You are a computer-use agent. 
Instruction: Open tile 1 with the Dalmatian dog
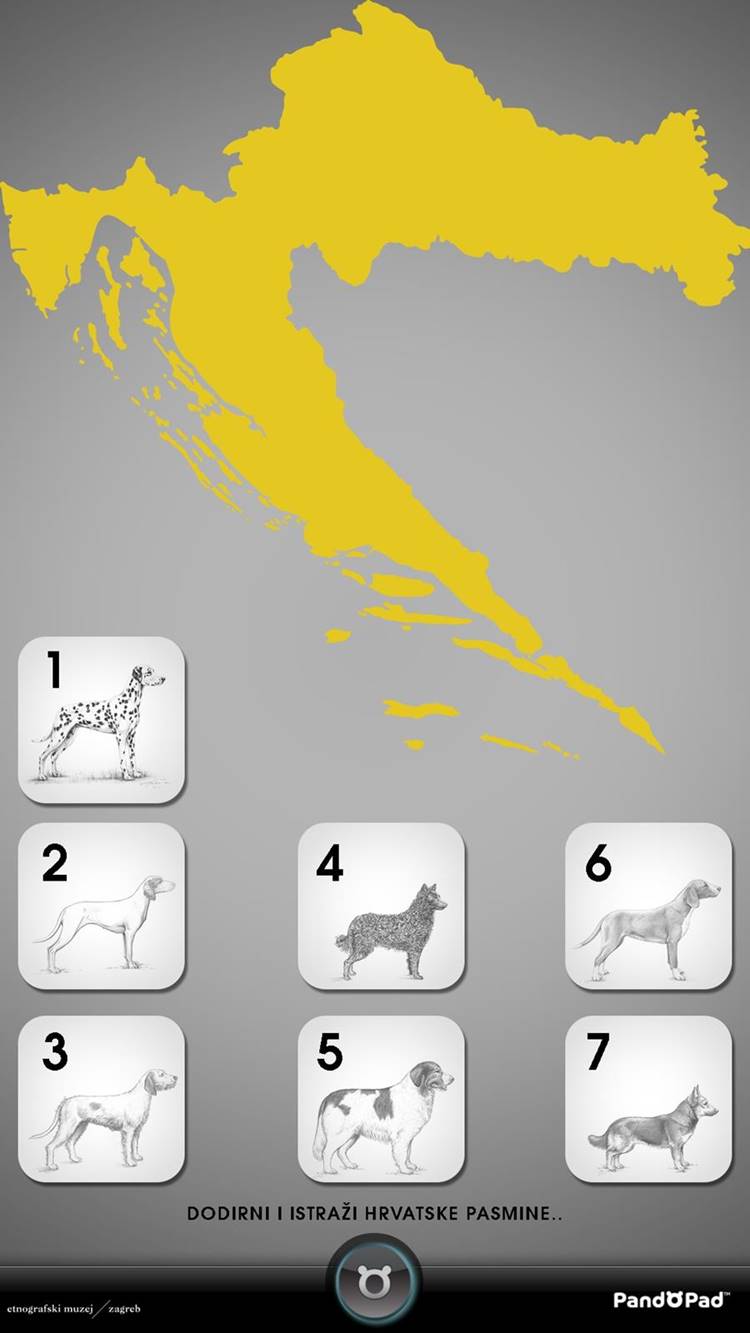101,719
